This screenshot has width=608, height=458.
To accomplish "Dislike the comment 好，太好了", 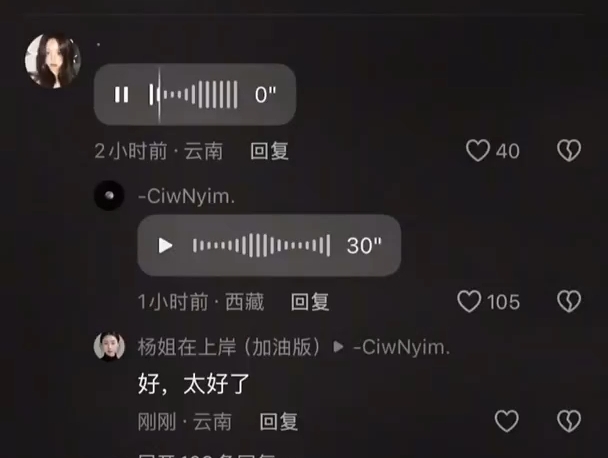I will (569, 421).
